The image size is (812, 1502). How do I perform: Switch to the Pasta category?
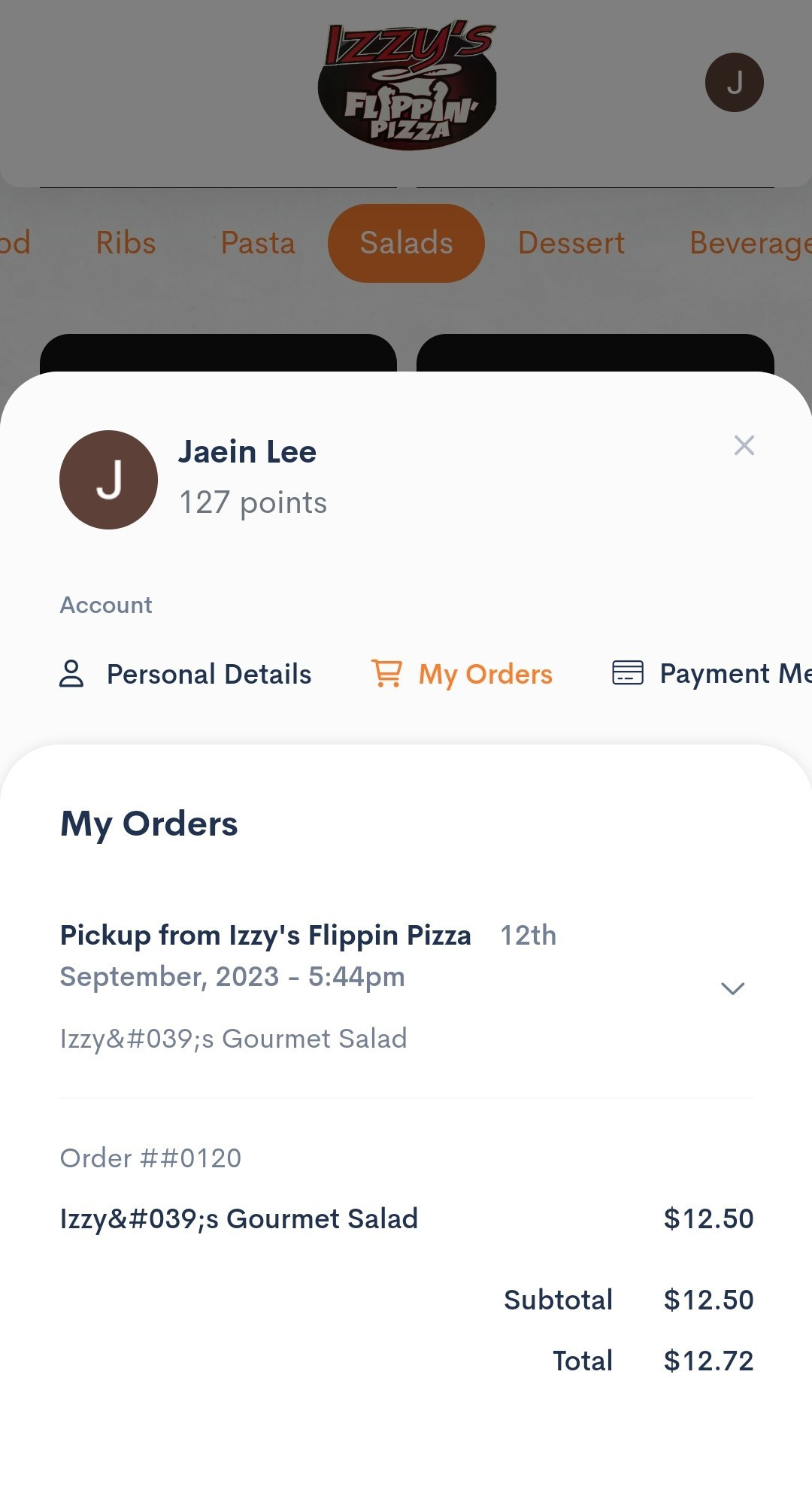(257, 243)
